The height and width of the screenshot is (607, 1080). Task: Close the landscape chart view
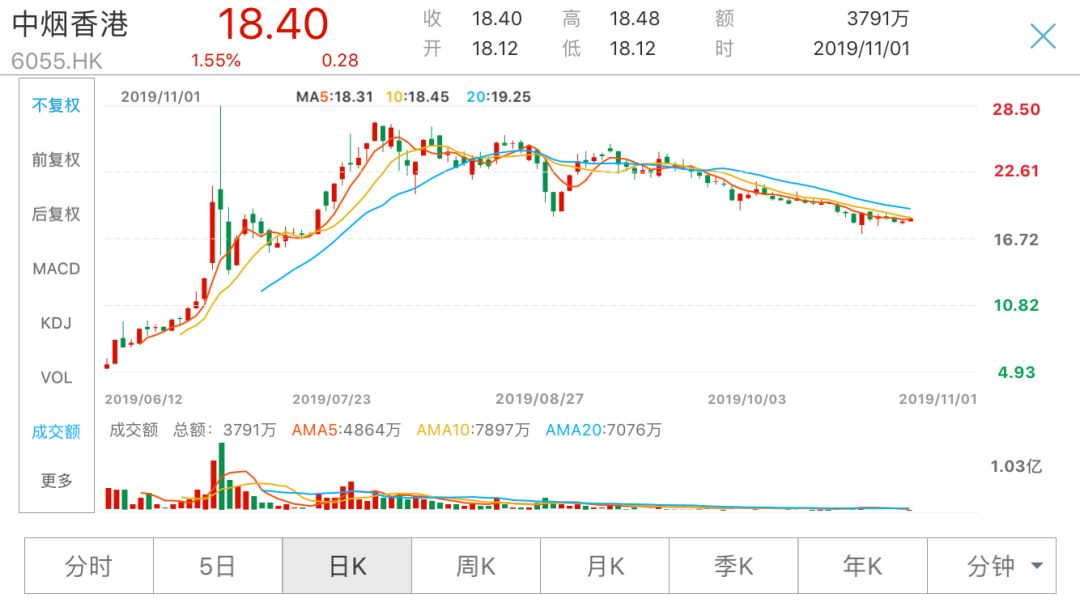(1043, 37)
